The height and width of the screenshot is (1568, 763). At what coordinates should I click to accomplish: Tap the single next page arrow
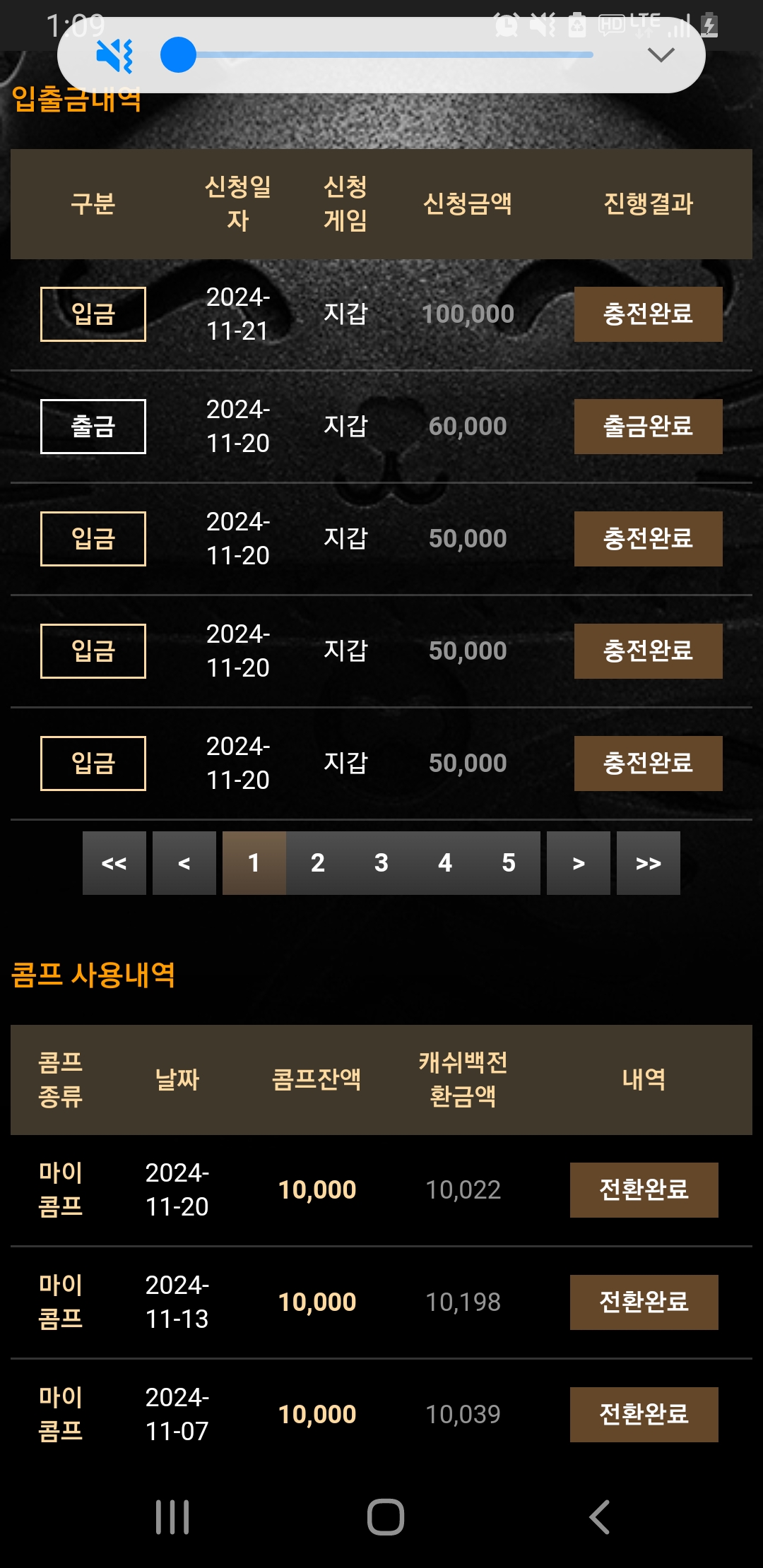pos(579,863)
